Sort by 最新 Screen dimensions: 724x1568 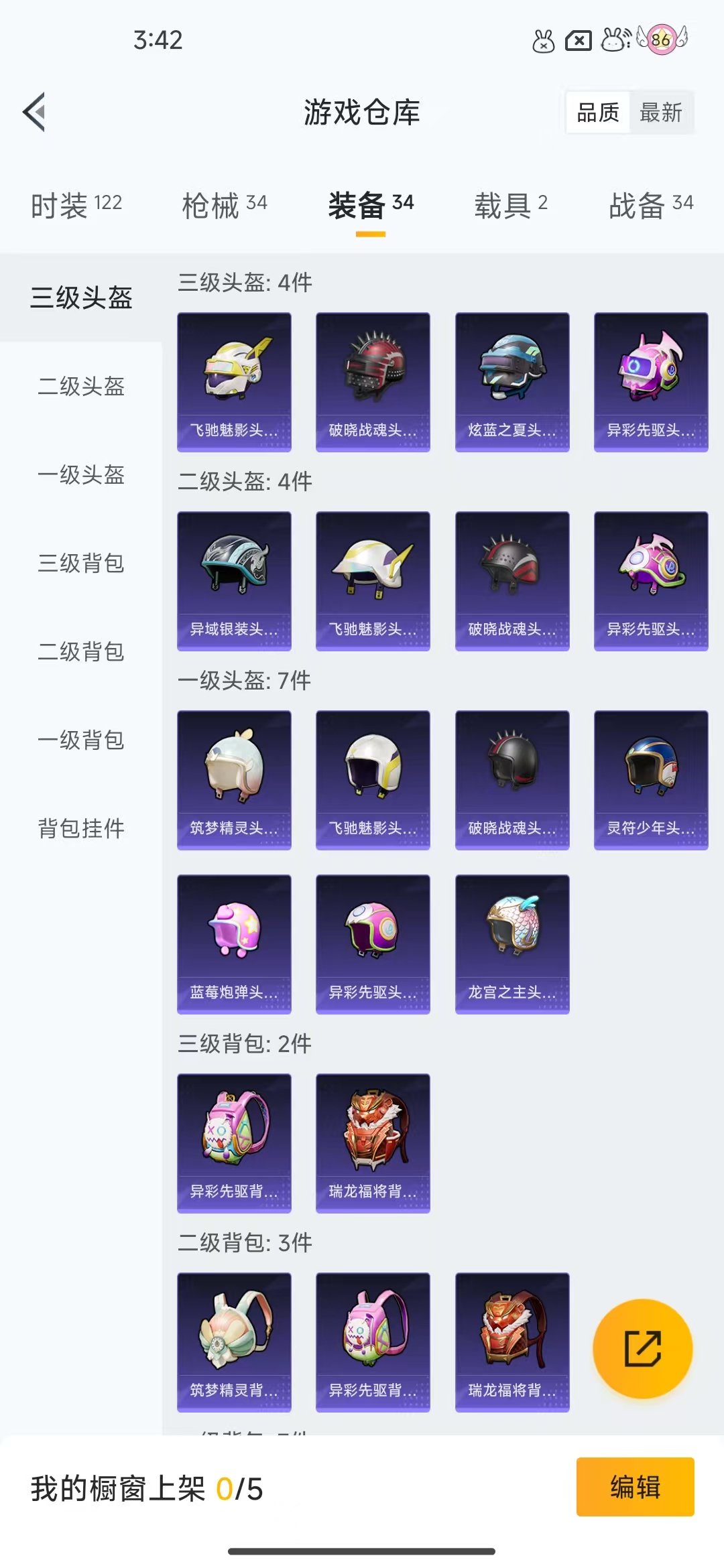pyautogui.click(x=661, y=113)
